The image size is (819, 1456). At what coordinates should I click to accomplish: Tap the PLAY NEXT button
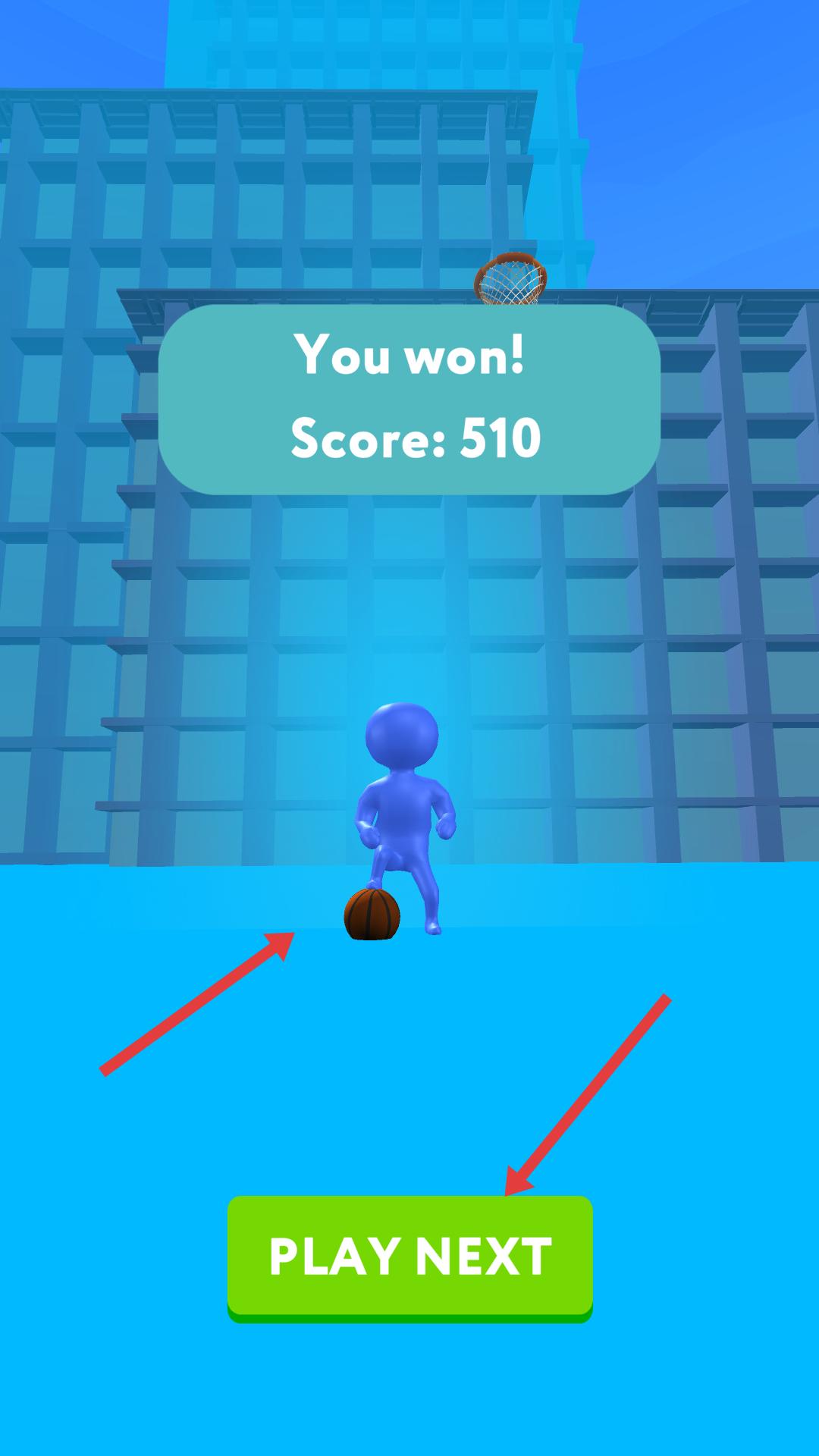tap(409, 1257)
